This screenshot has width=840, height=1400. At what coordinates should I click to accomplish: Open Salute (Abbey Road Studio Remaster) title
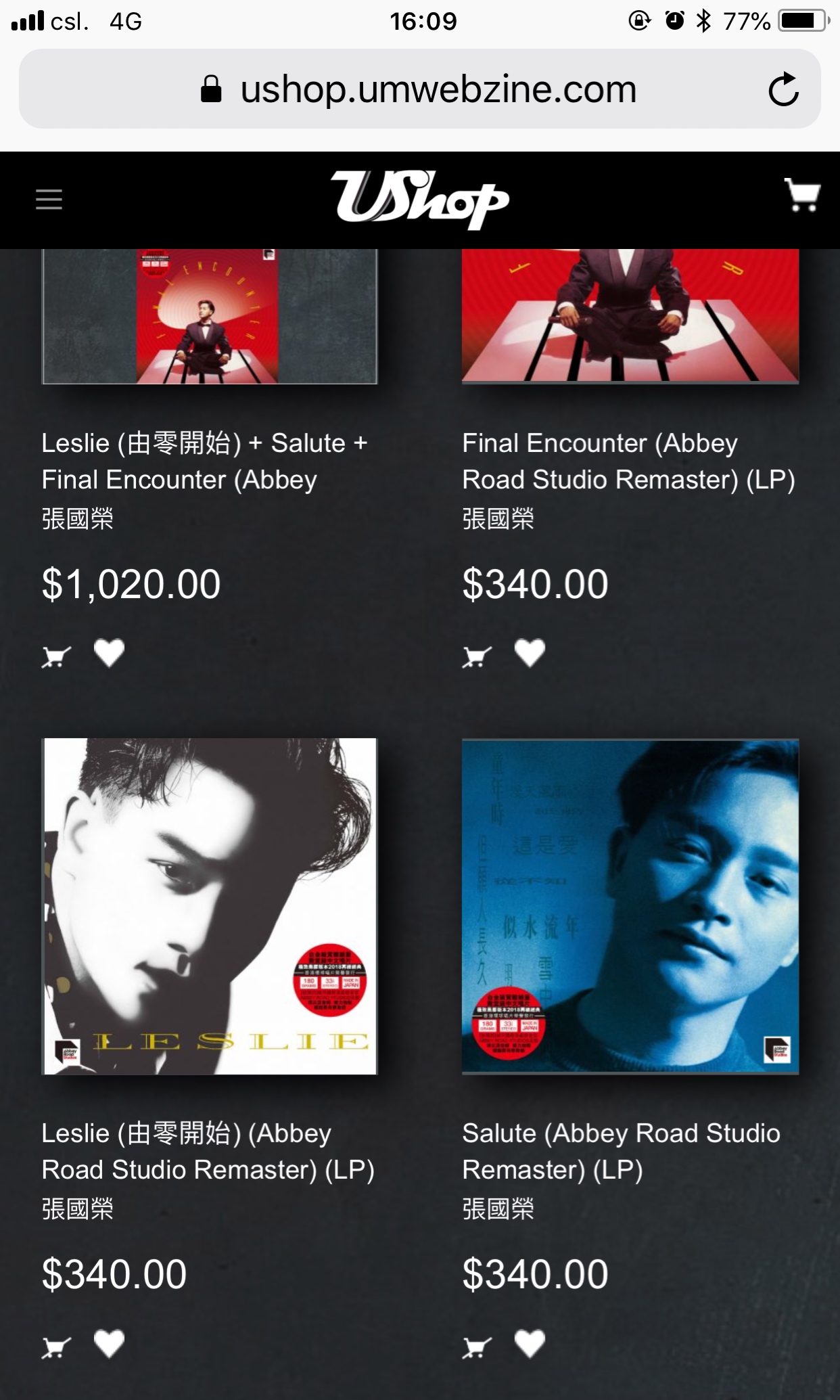(621, 1151)
